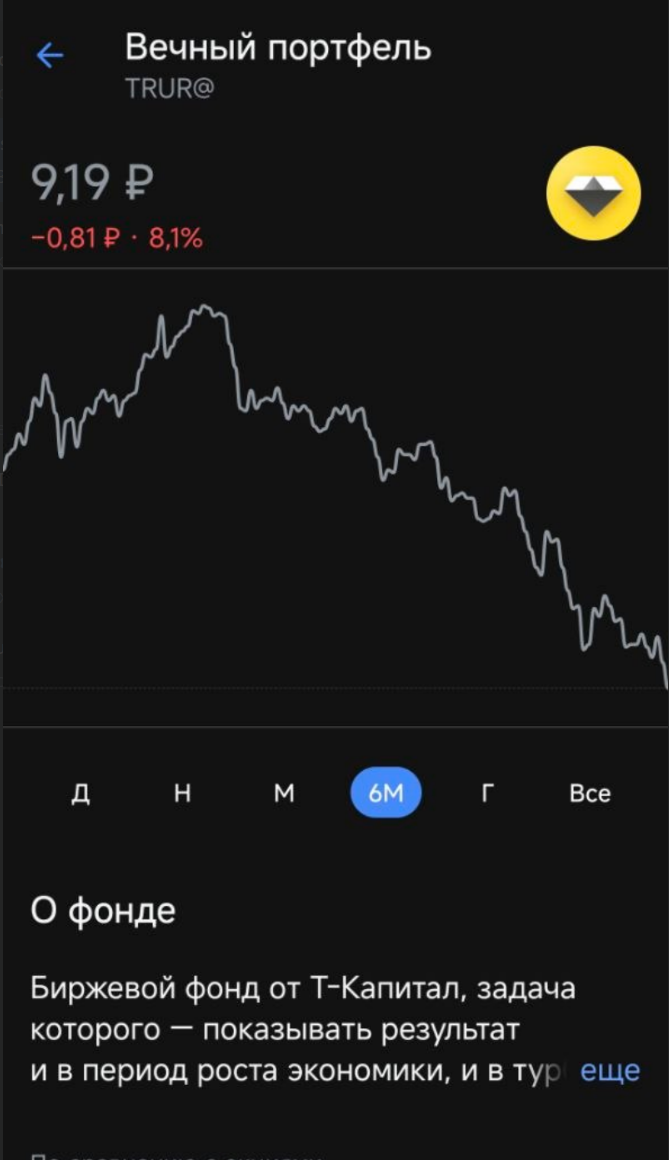
Task: Show the Все full-history chart
Action: tap(590, 793)
